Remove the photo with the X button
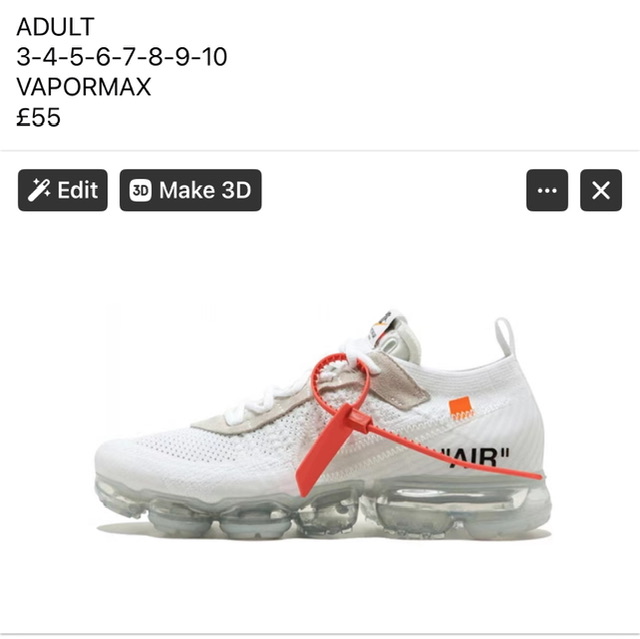The image size is (640, 639). [x=600, y=190]
